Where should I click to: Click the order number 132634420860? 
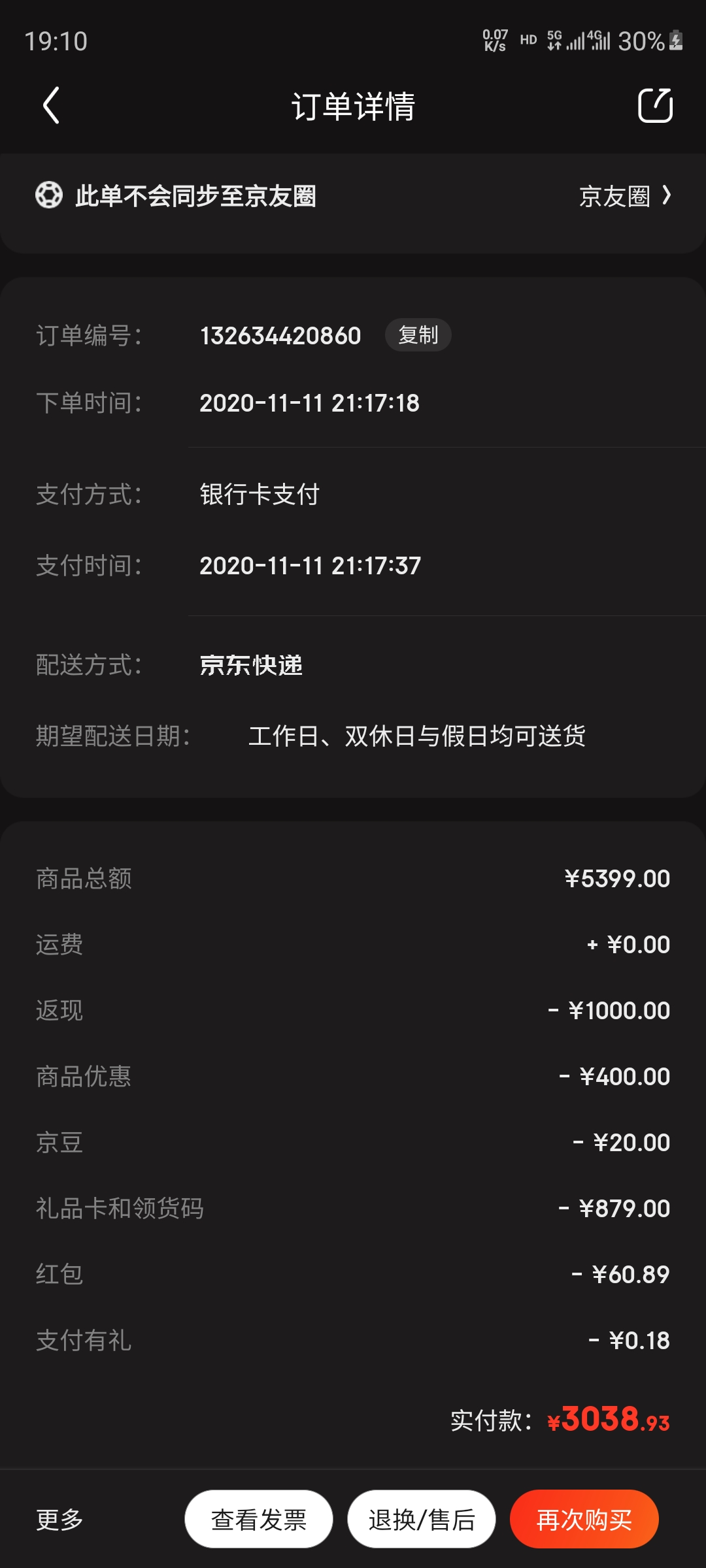coord(280,335)
